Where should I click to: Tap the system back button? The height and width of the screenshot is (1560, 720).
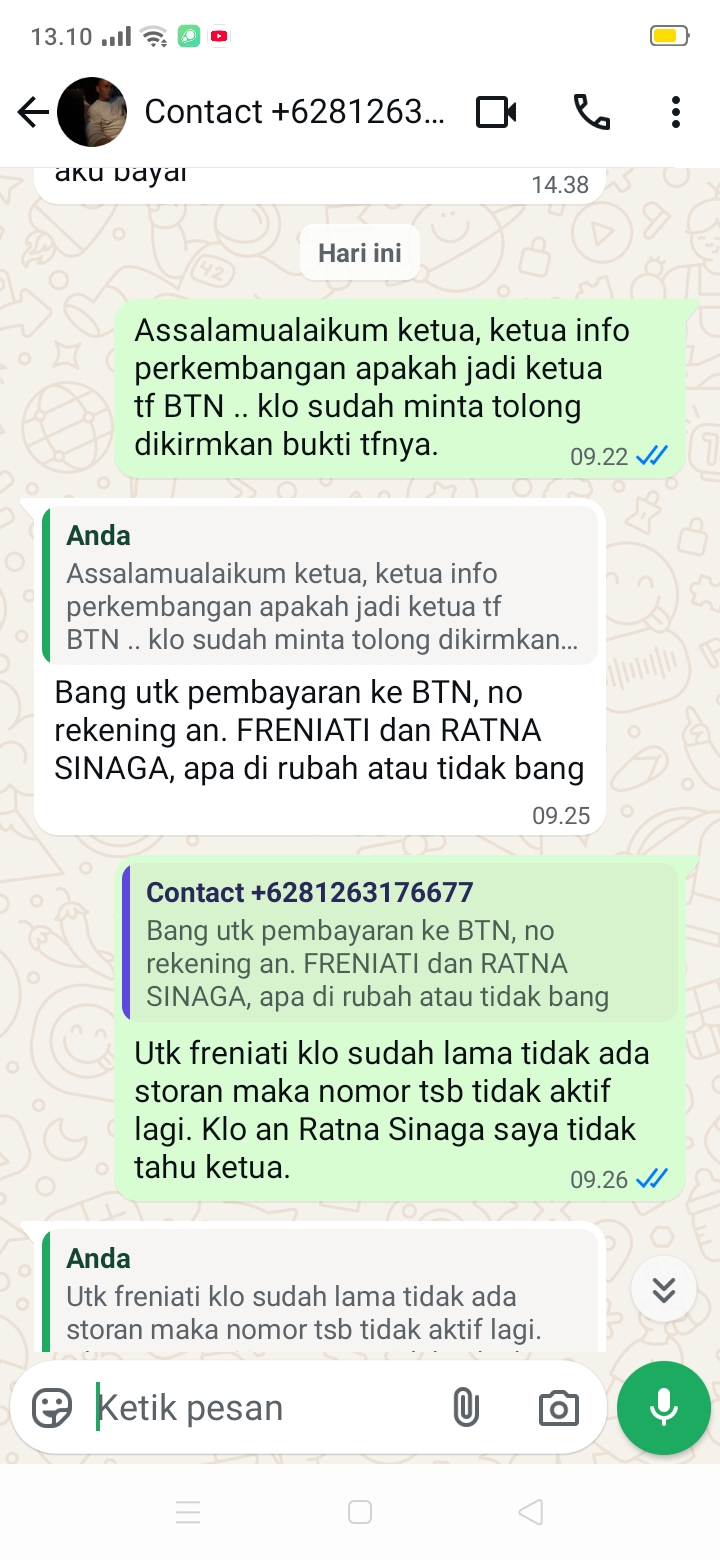coord(531,1512)
